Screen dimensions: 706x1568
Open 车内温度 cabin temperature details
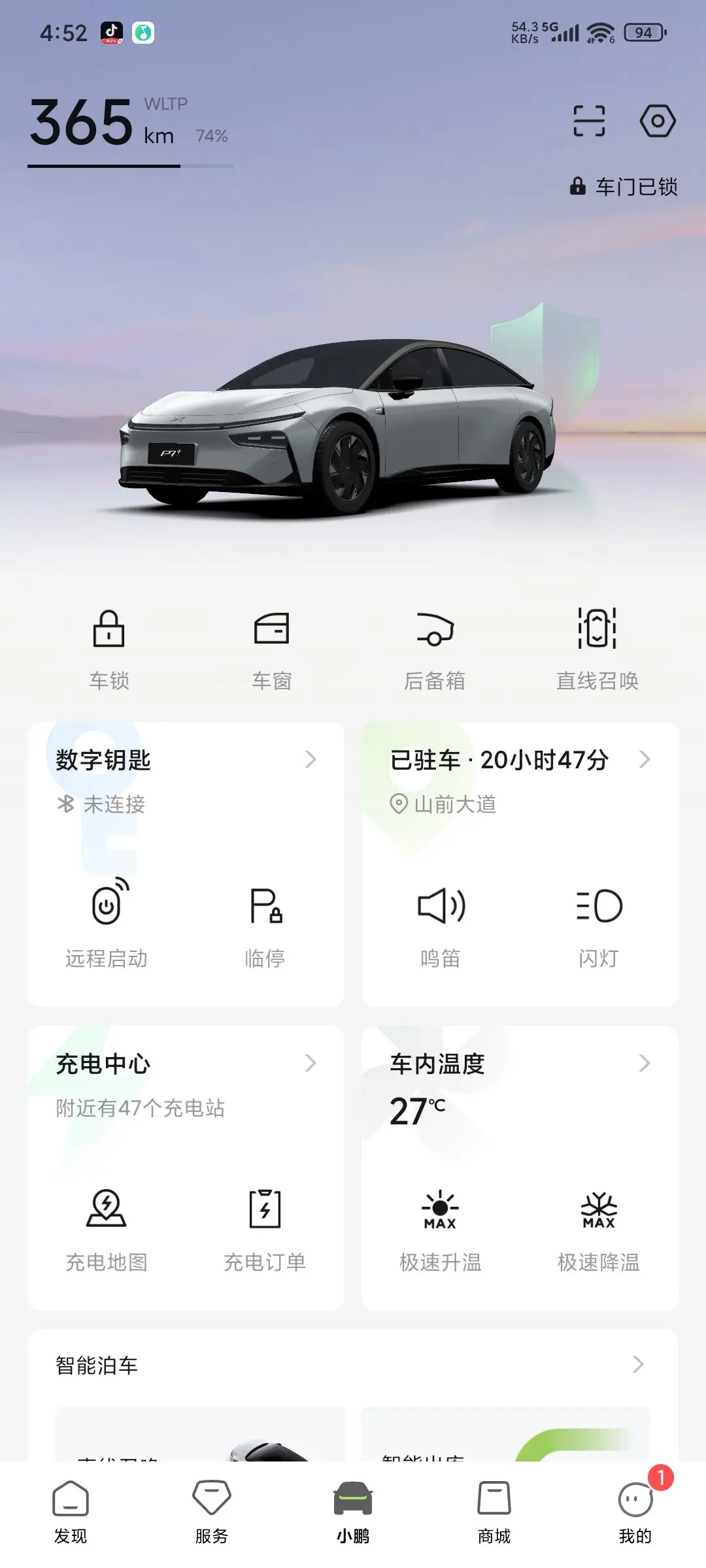point(520,1064)
